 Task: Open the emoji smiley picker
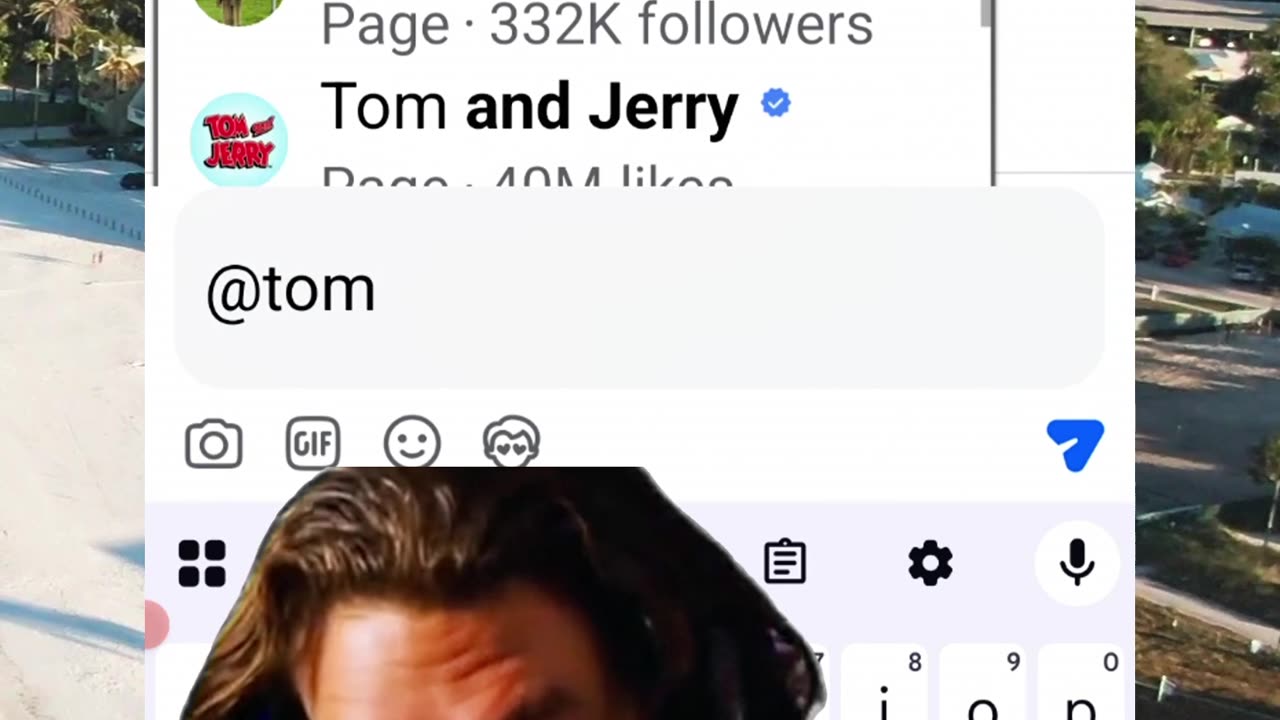point(412,443)
